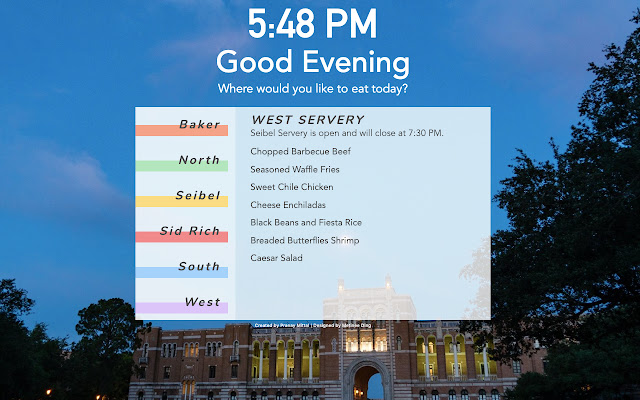Select the Baker servery tab
Image resolution: width=640 pixels, height=400 pixels.
click(199, 125)
